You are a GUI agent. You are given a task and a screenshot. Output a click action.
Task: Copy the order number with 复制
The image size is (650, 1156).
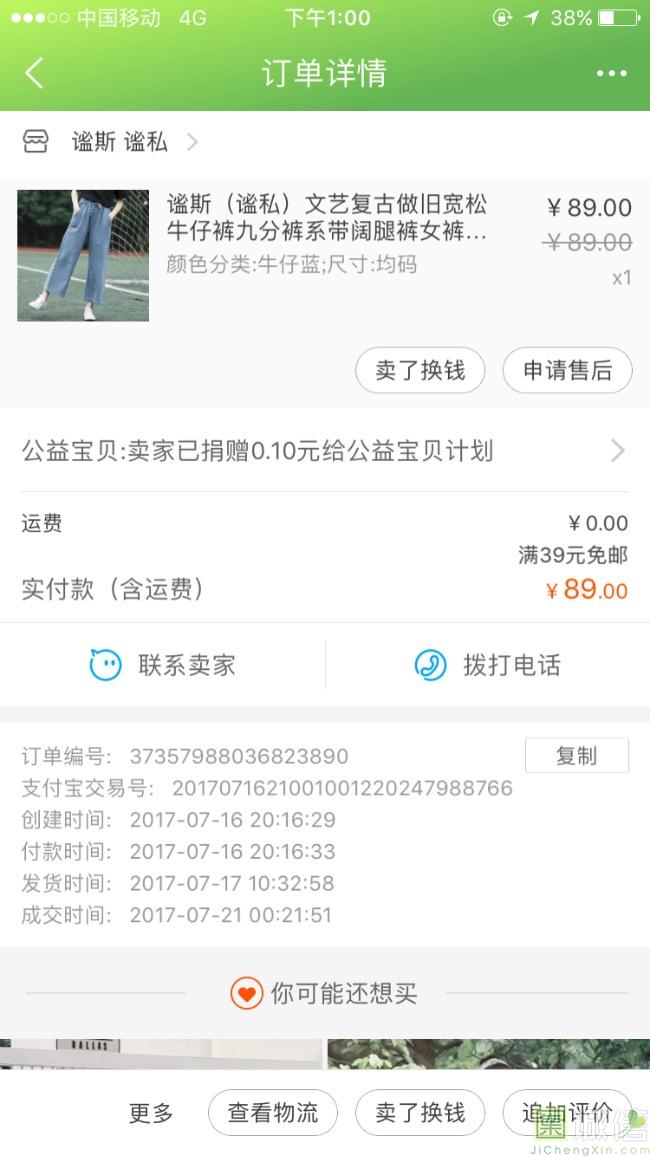[x=577, y=756]
